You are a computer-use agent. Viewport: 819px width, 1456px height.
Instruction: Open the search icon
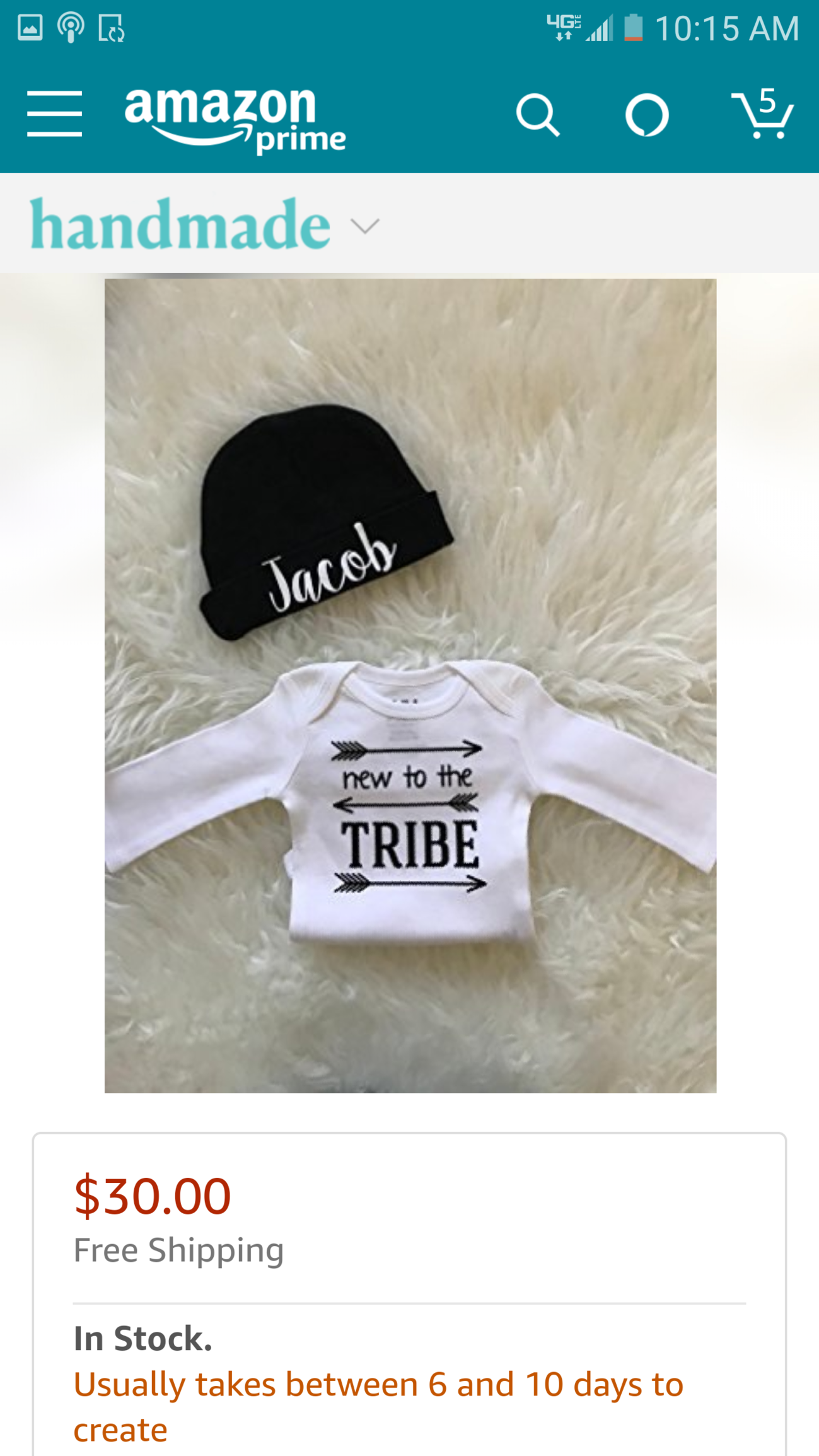537,115
